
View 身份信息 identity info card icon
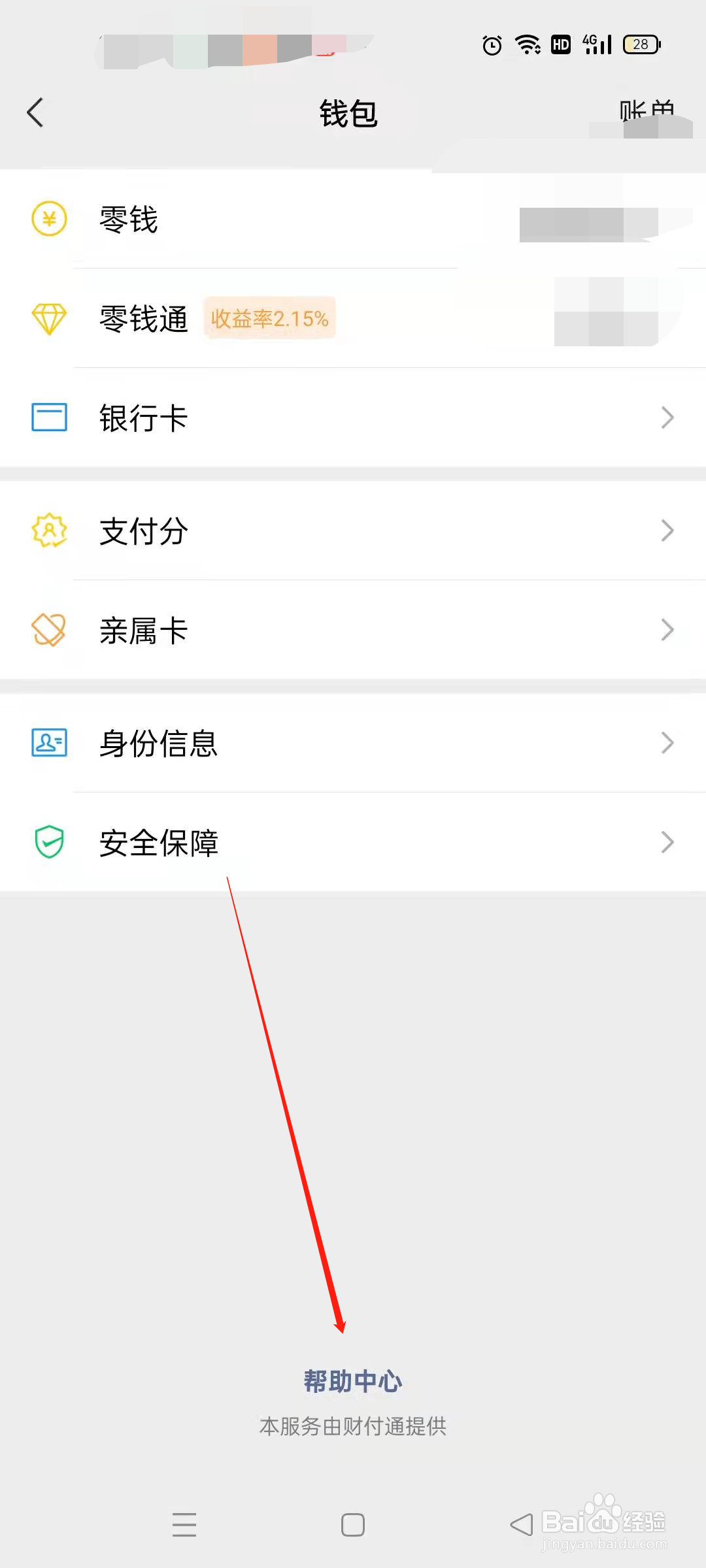(48, 742)
